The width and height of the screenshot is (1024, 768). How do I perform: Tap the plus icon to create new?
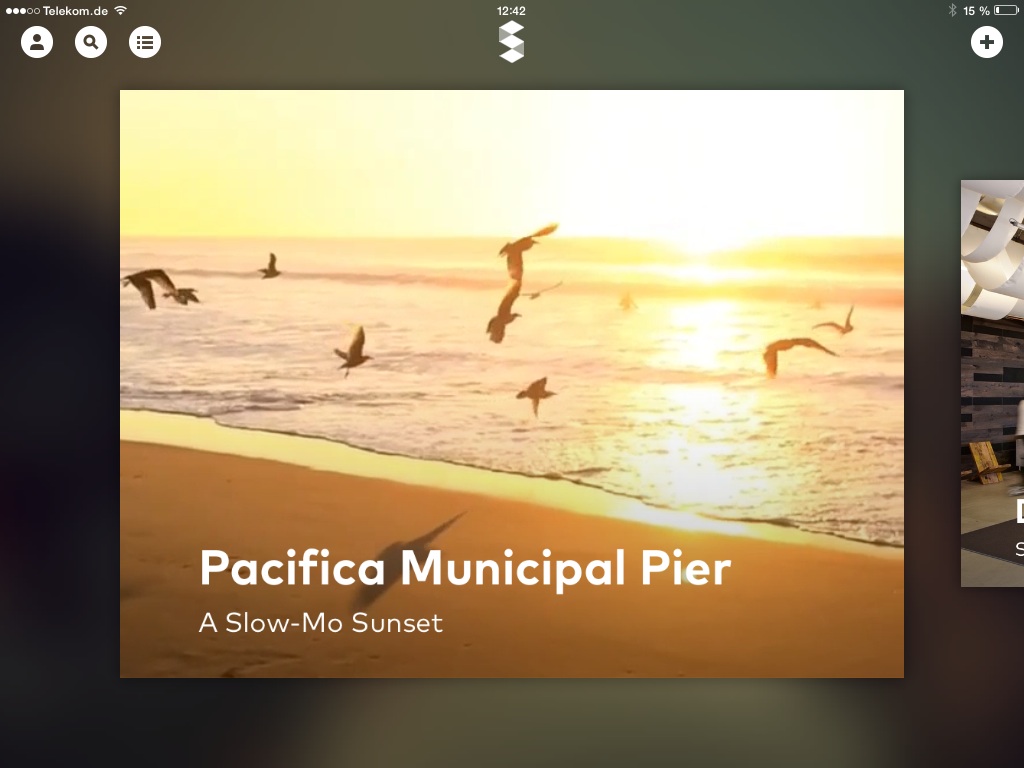[x=986, y=42]
